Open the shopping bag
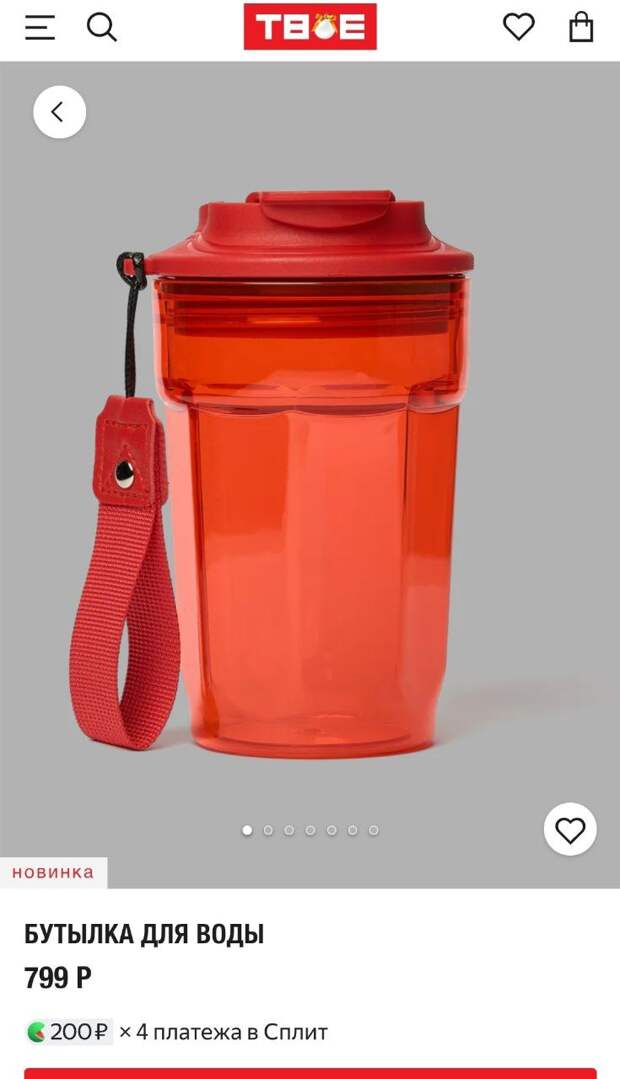 pyautogui.click(x=581, y=27)
